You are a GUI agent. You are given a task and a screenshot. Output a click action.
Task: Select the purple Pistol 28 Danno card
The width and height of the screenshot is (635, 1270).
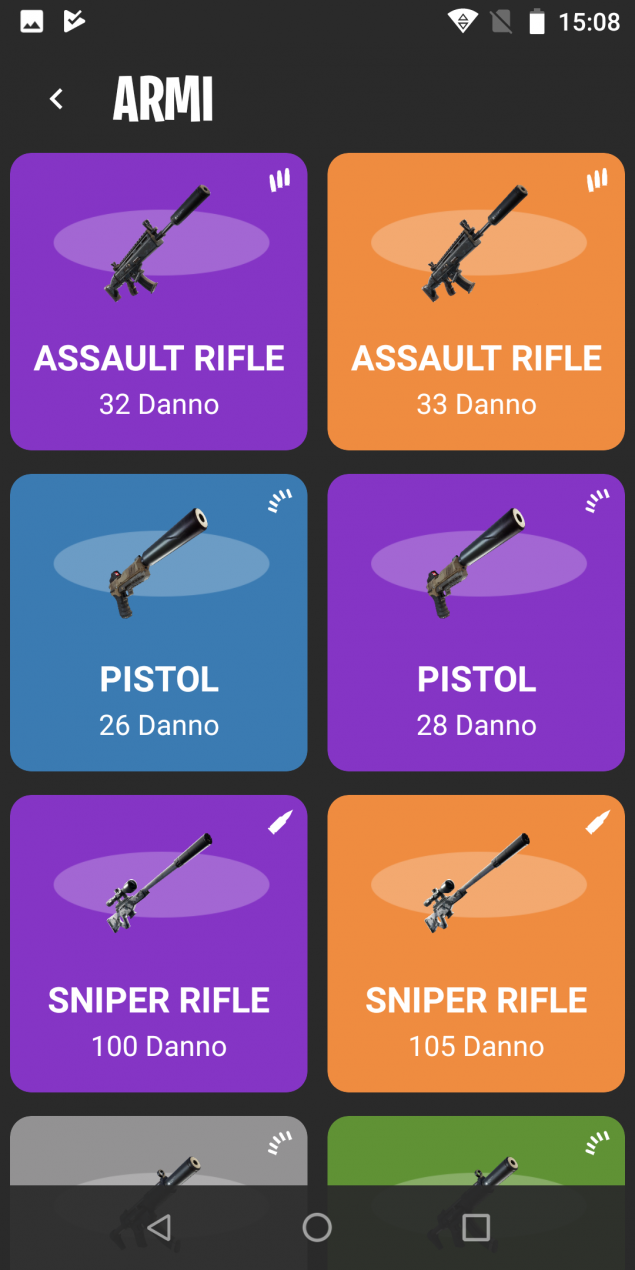pyautogui.click(x=476, y=622)
